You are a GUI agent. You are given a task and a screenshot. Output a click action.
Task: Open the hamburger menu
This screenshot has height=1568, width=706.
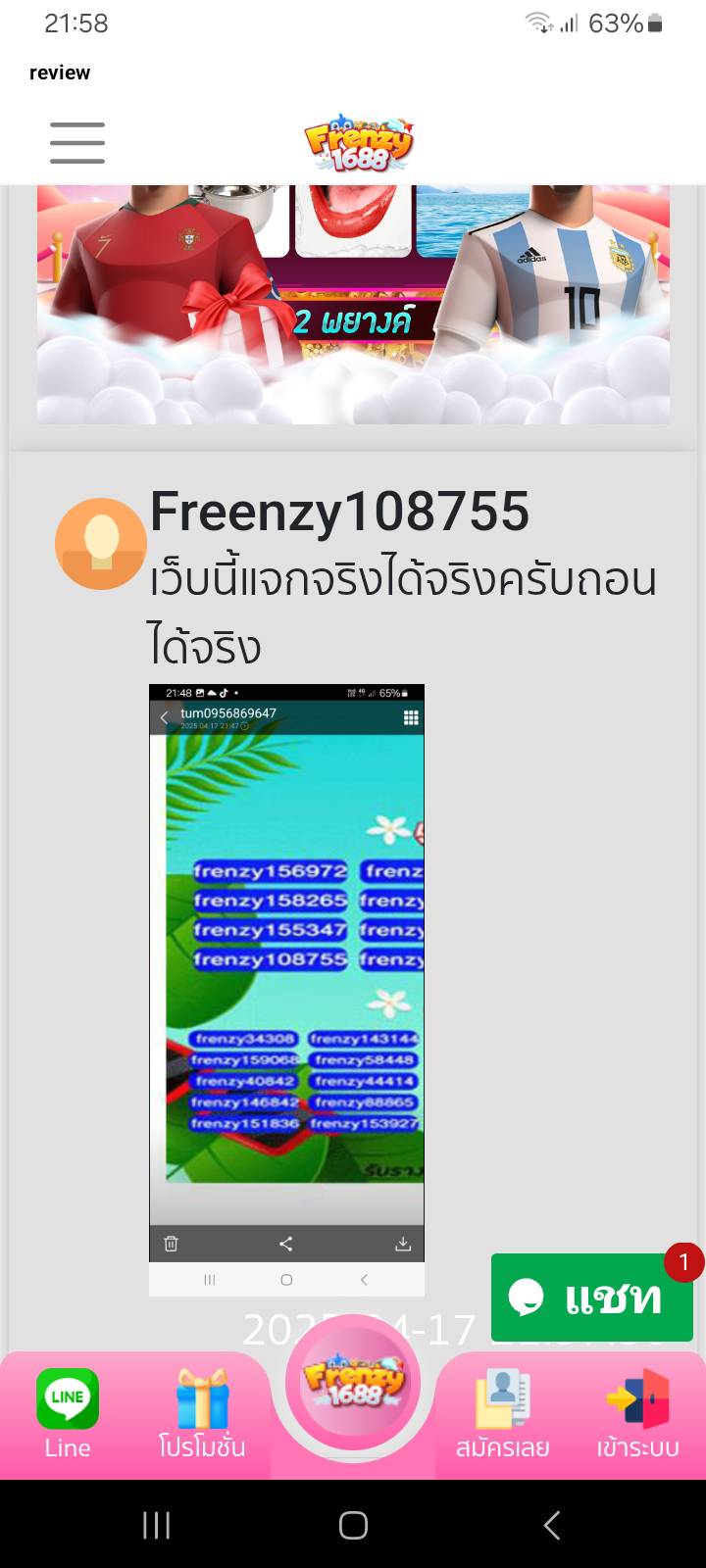tap(77, 143)
